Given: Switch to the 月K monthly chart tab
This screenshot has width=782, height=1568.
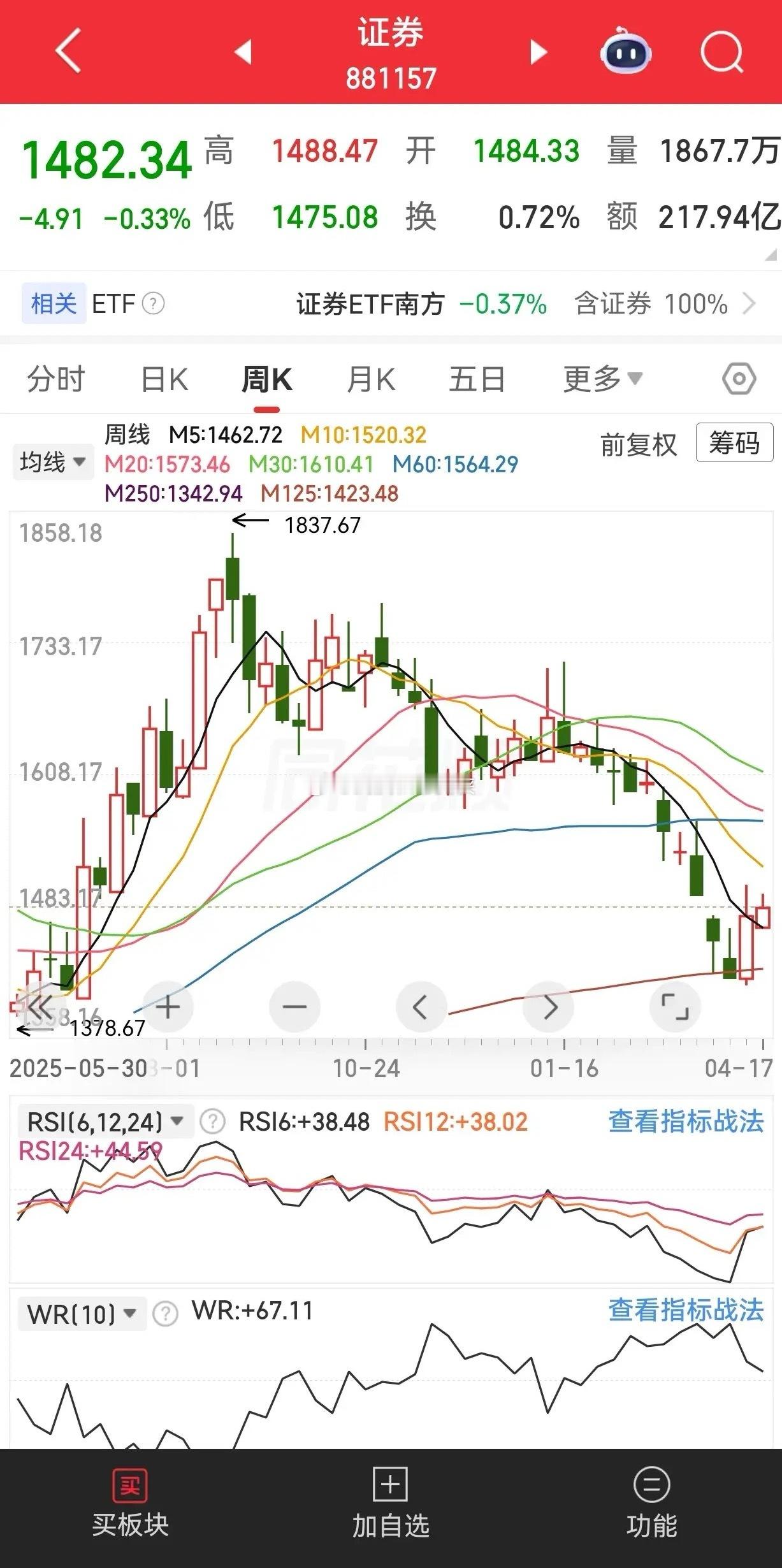Looking at the screenshot, I should coord(372,379).
